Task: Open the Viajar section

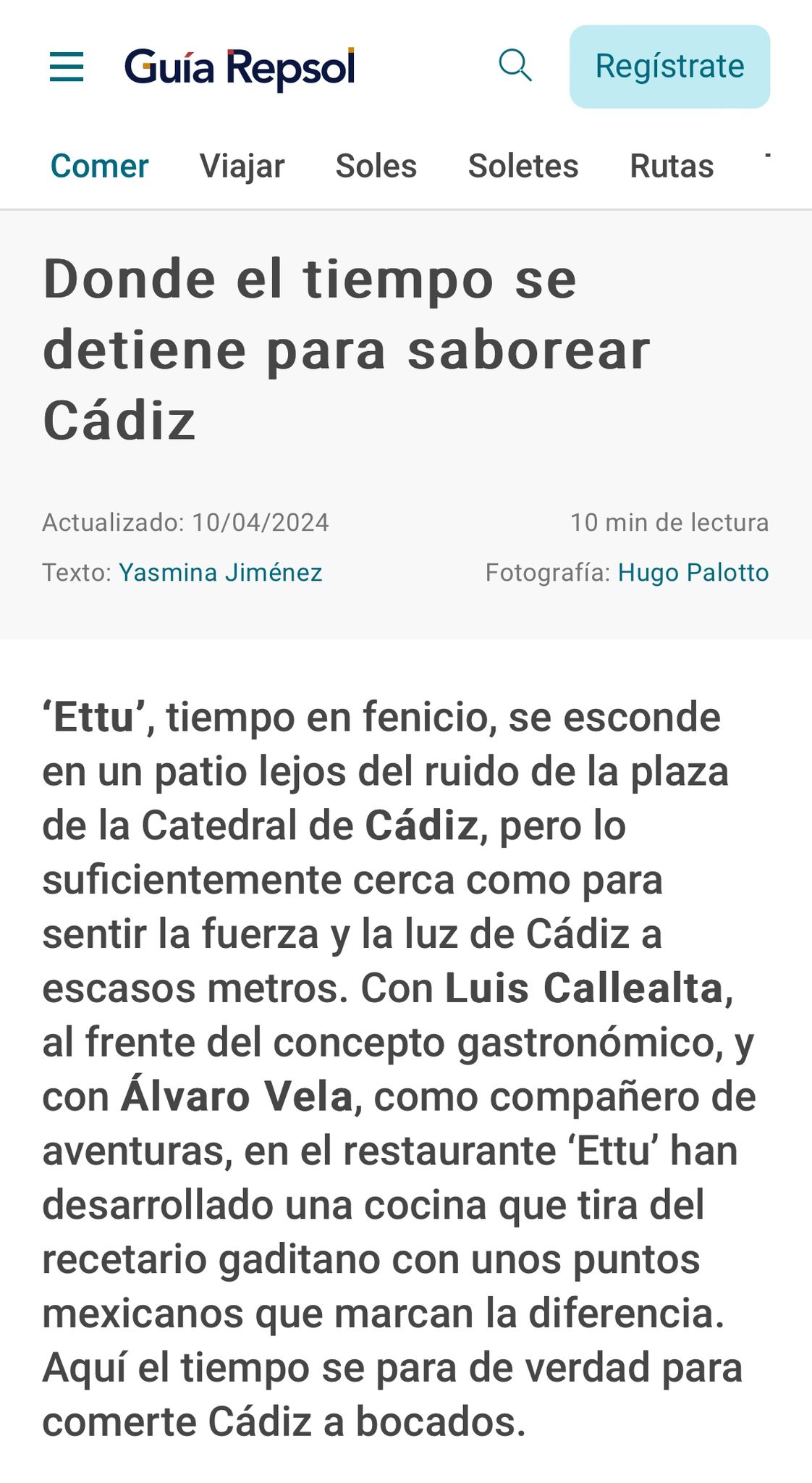Action: (x=242, y=167)
